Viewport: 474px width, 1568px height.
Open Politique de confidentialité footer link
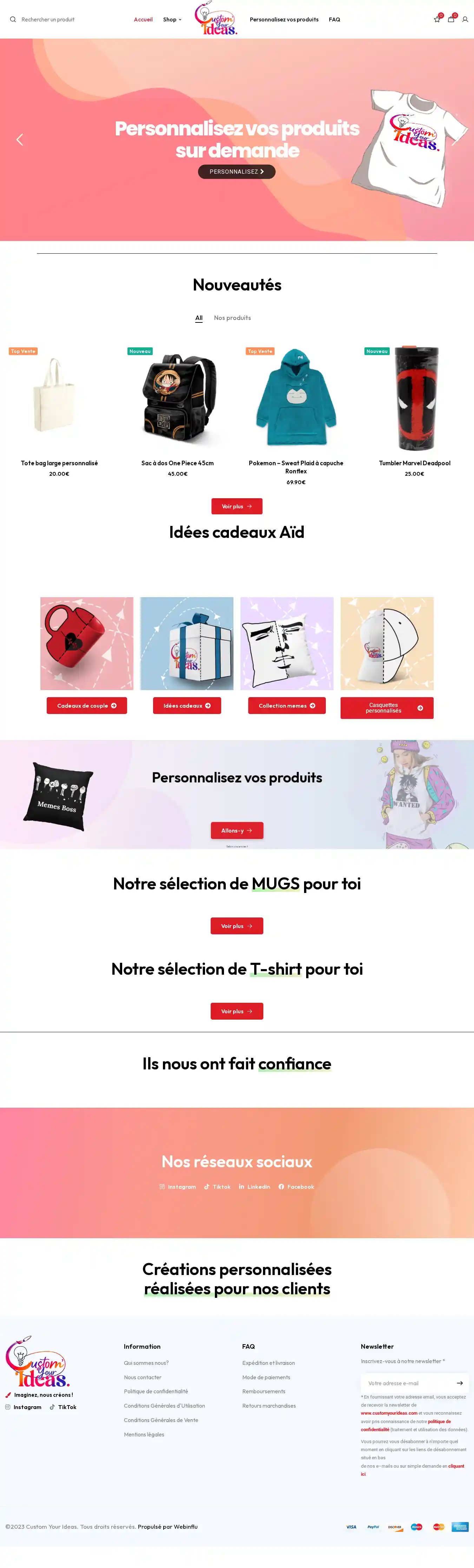(156, 1392)
